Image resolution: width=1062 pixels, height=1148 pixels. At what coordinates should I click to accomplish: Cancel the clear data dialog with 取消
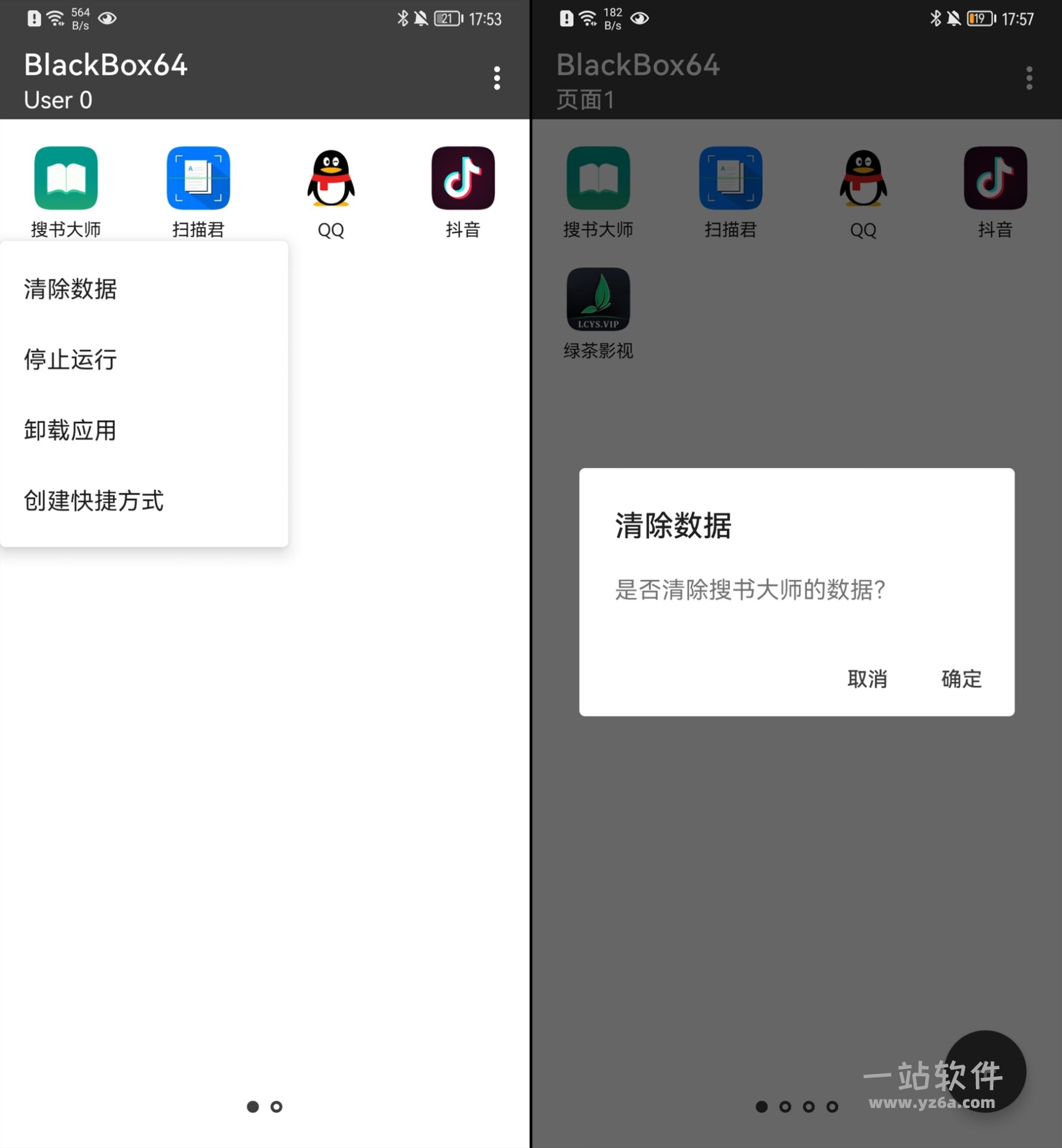[867, 679]
